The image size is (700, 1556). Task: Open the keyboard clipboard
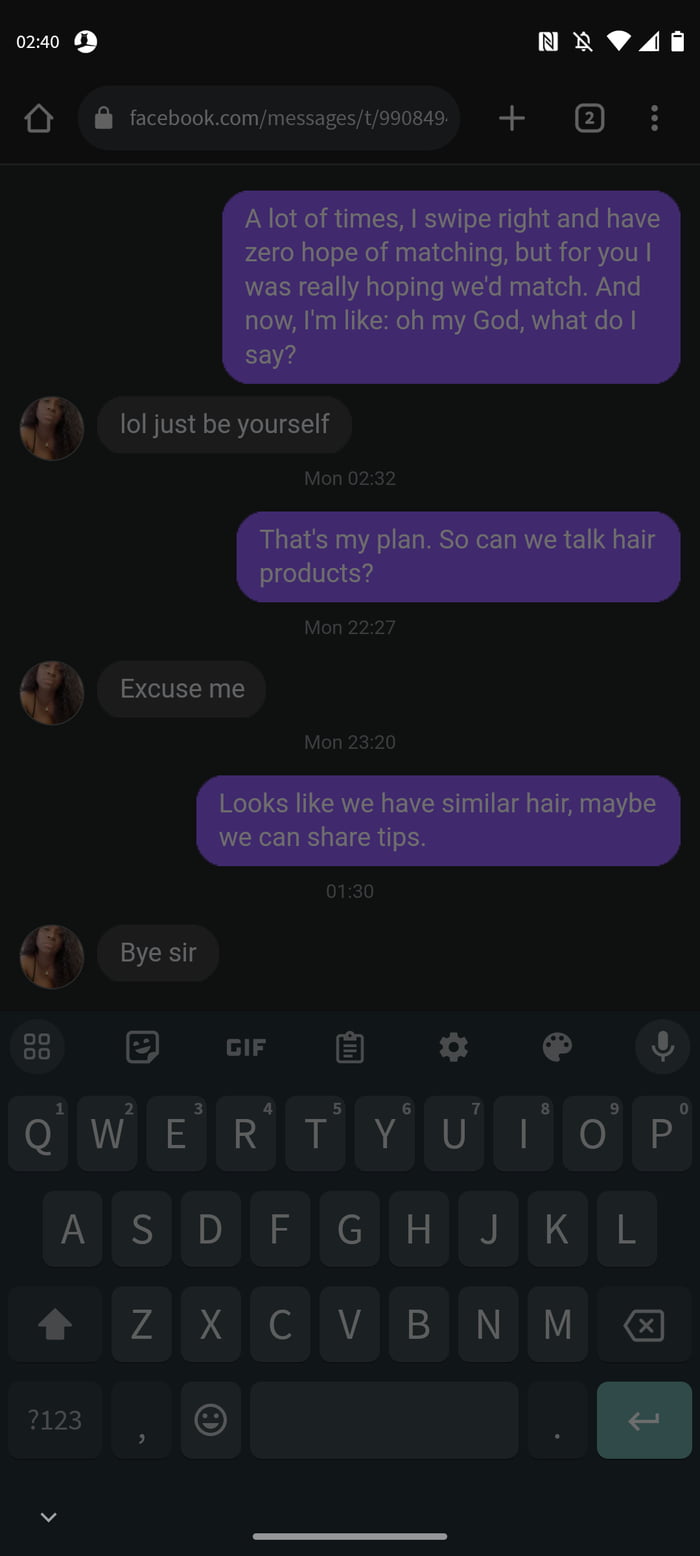point(349,1047)
